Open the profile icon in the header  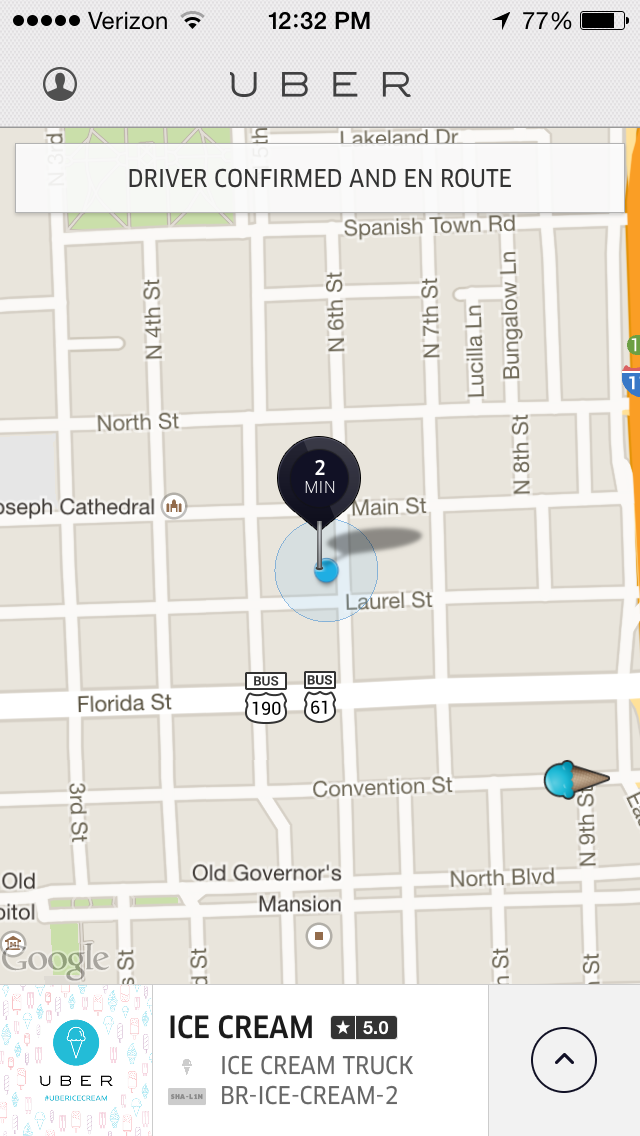[60, 84]
